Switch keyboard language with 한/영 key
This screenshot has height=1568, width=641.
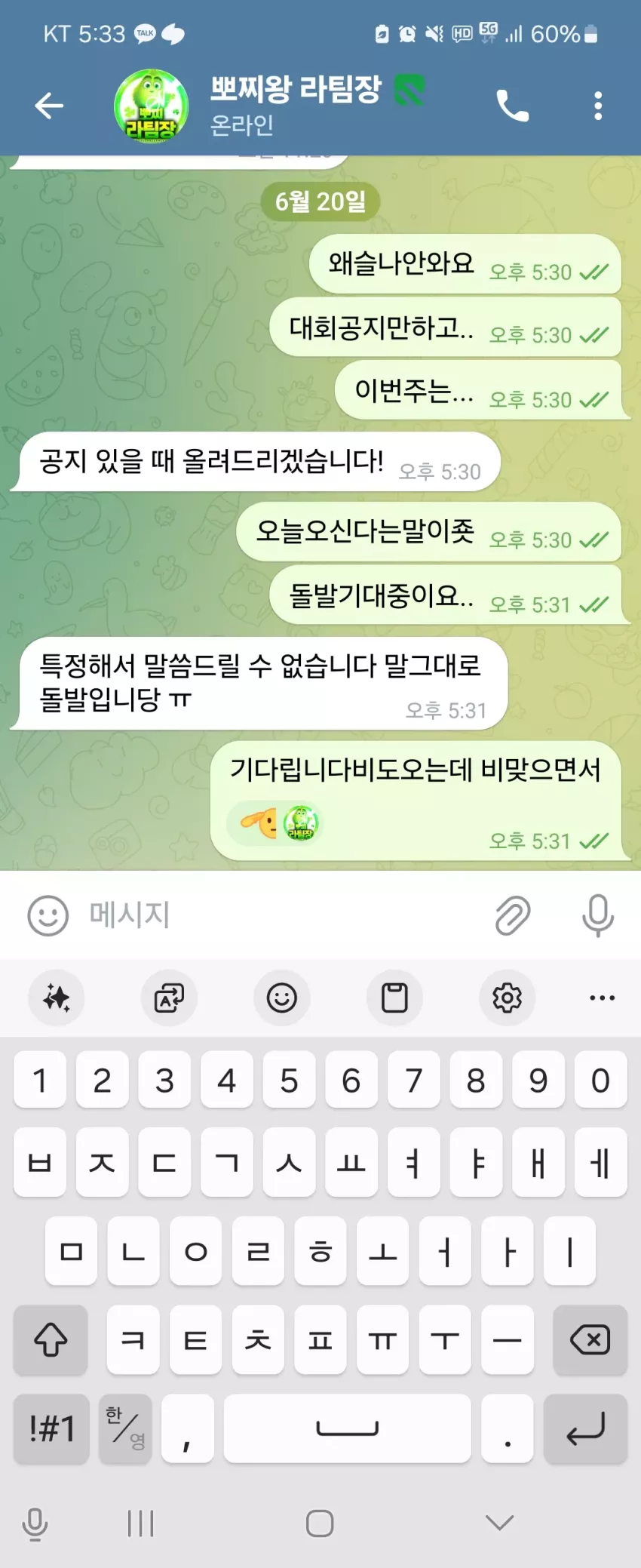pyautogui.click(x=126, y=1429)
